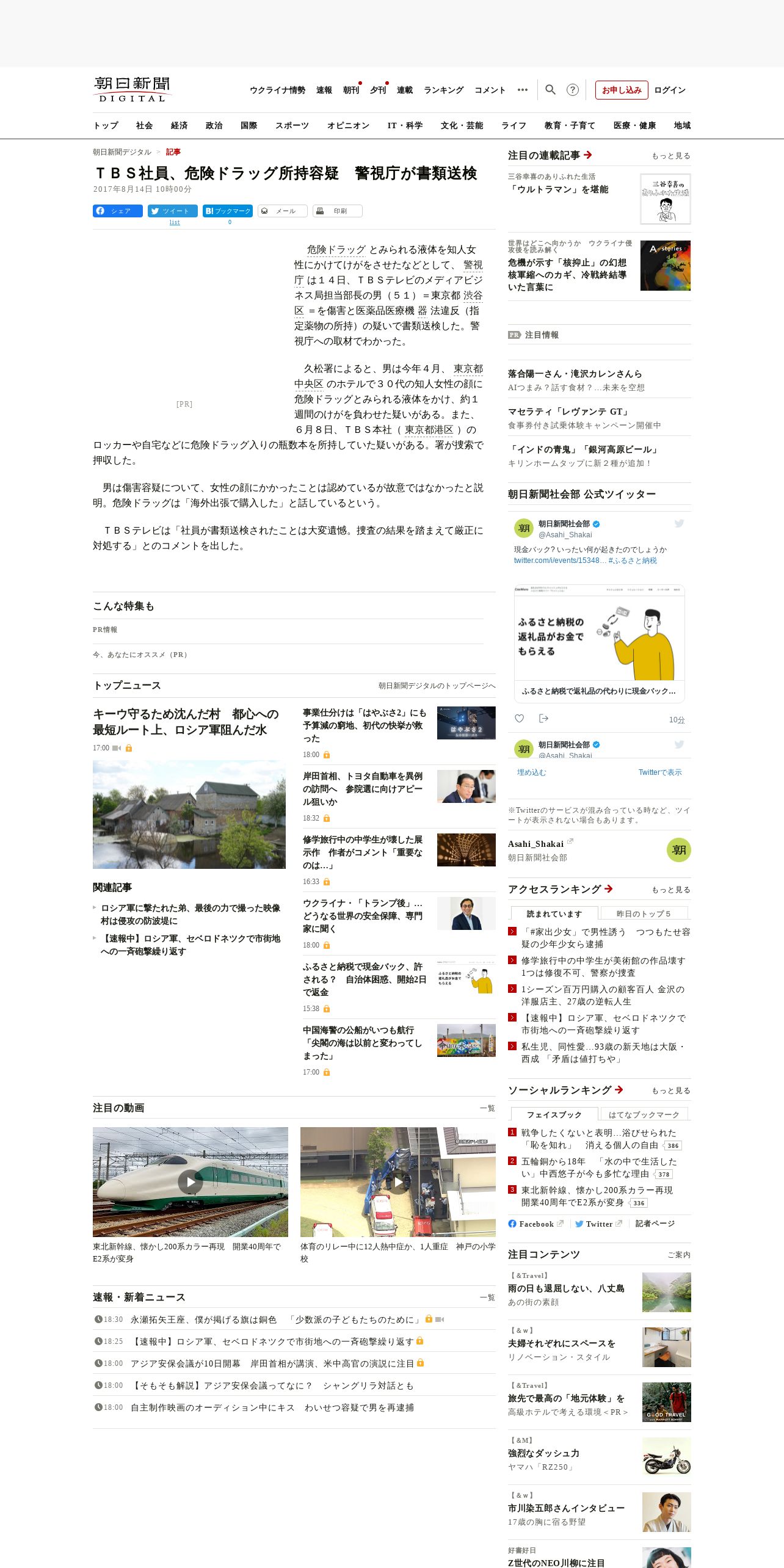Go to the 経済 section tab
Image resolution: width=784 pixels, height=1568 pixels.
pyautogui.click(x=179, y=125)
